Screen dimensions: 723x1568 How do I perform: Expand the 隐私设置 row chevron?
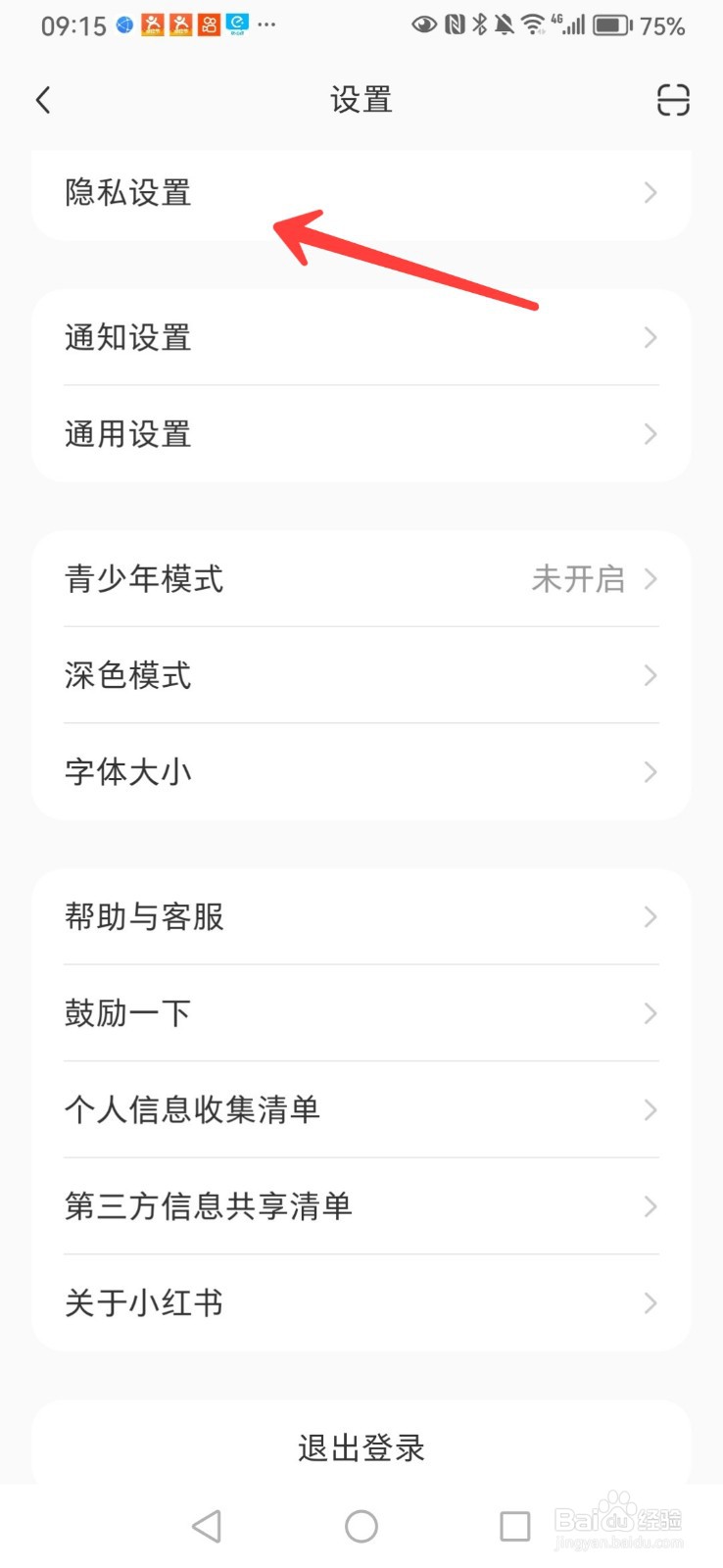[649, 193]
